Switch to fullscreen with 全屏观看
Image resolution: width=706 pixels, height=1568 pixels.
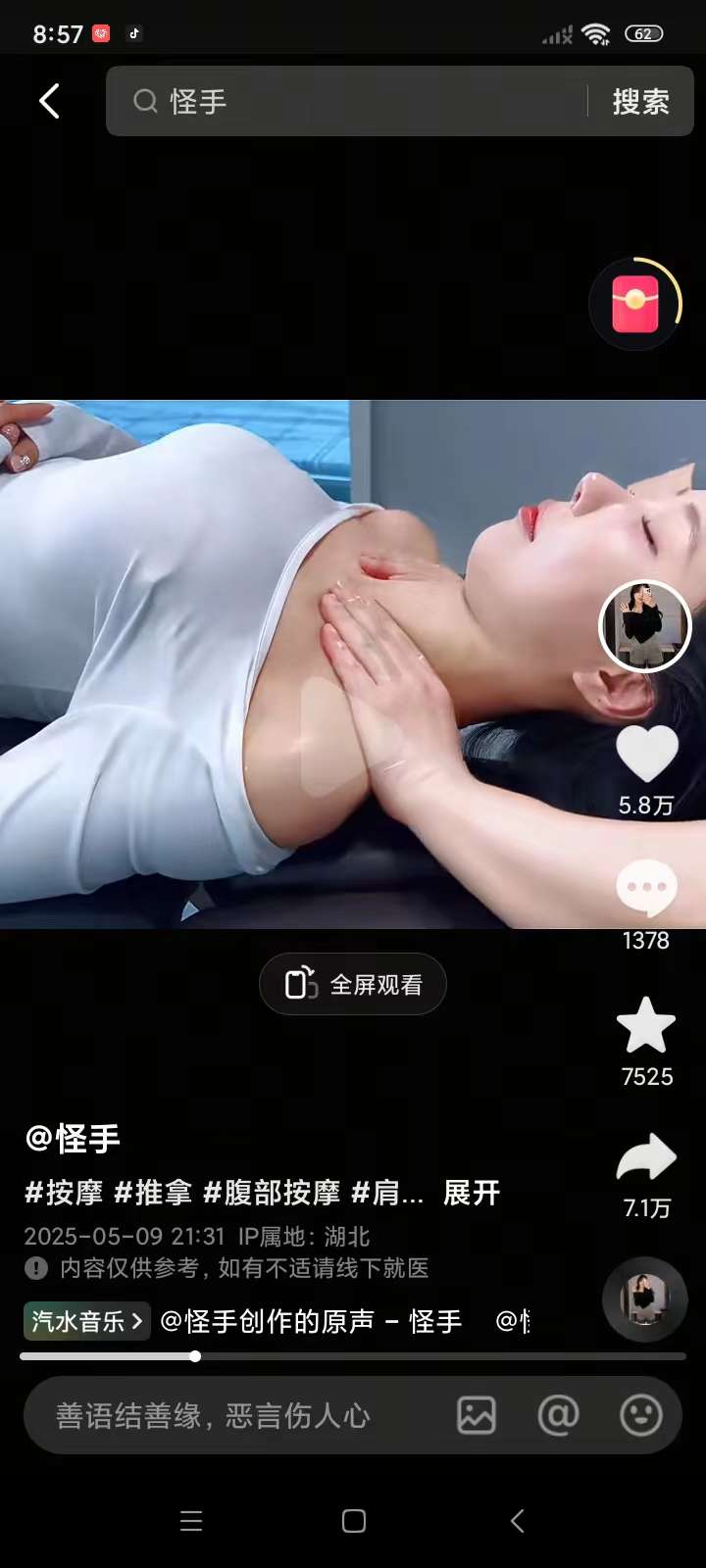coord(353,984)
